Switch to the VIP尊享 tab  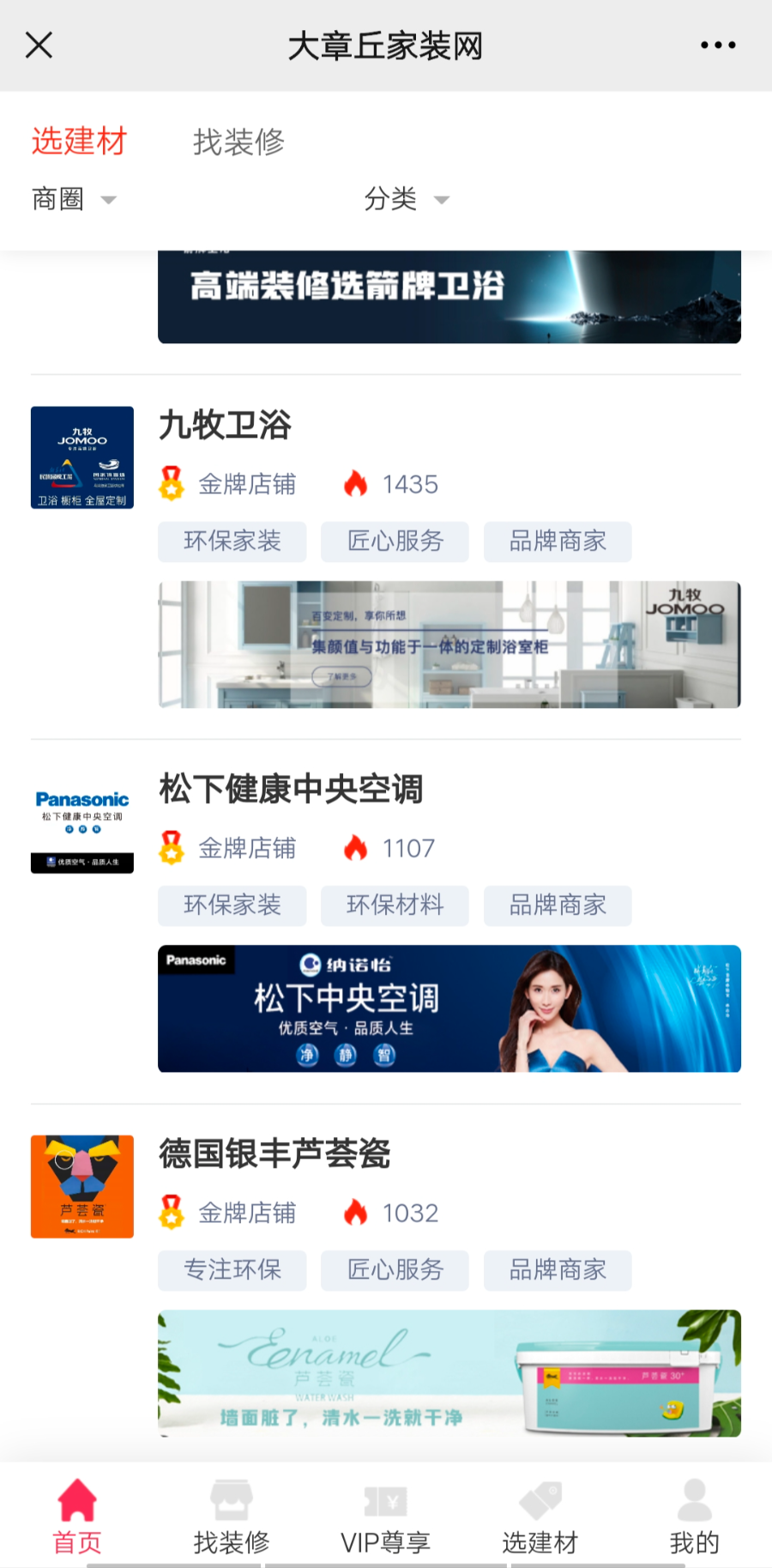click(x=385, y=1517)
